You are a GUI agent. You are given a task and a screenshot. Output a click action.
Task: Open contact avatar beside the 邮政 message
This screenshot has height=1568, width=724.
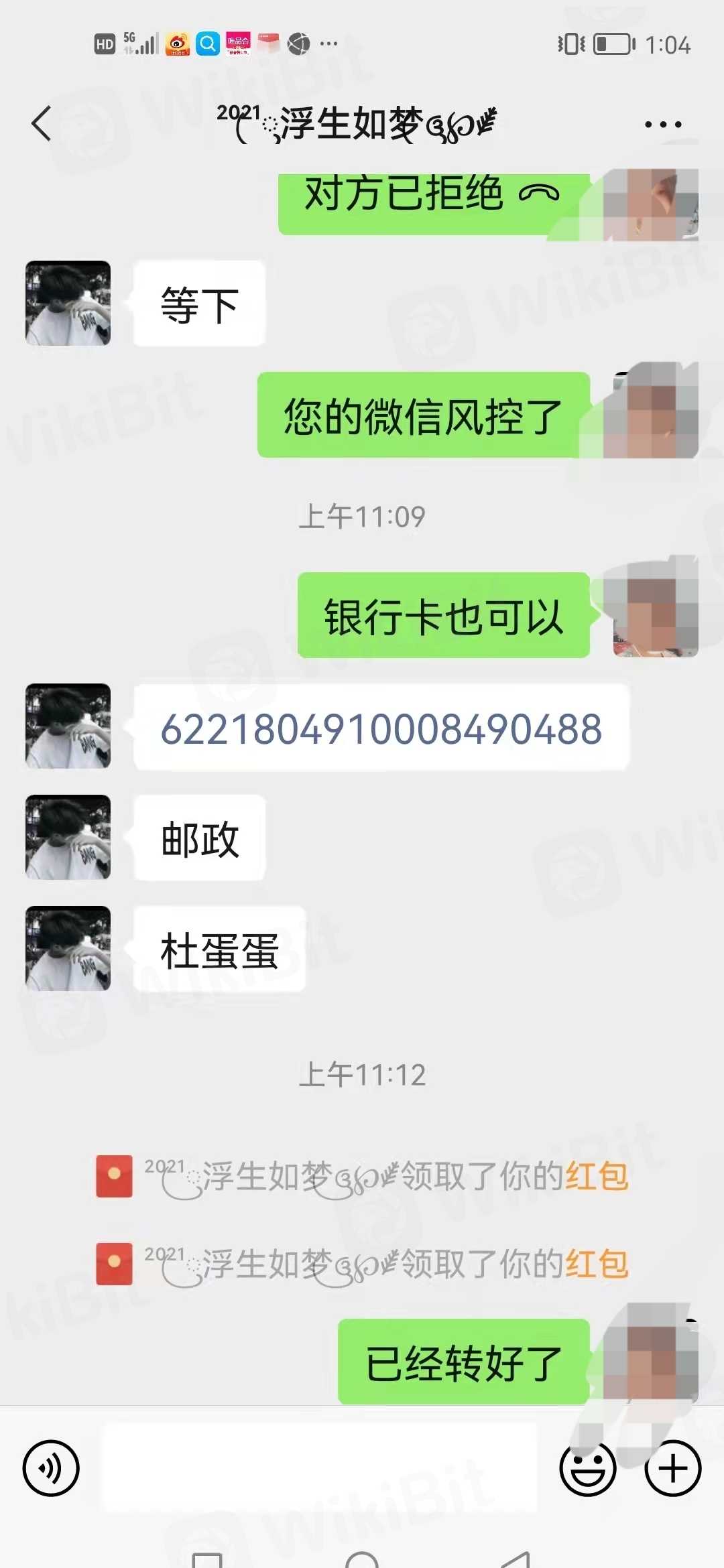pos(68,837)
